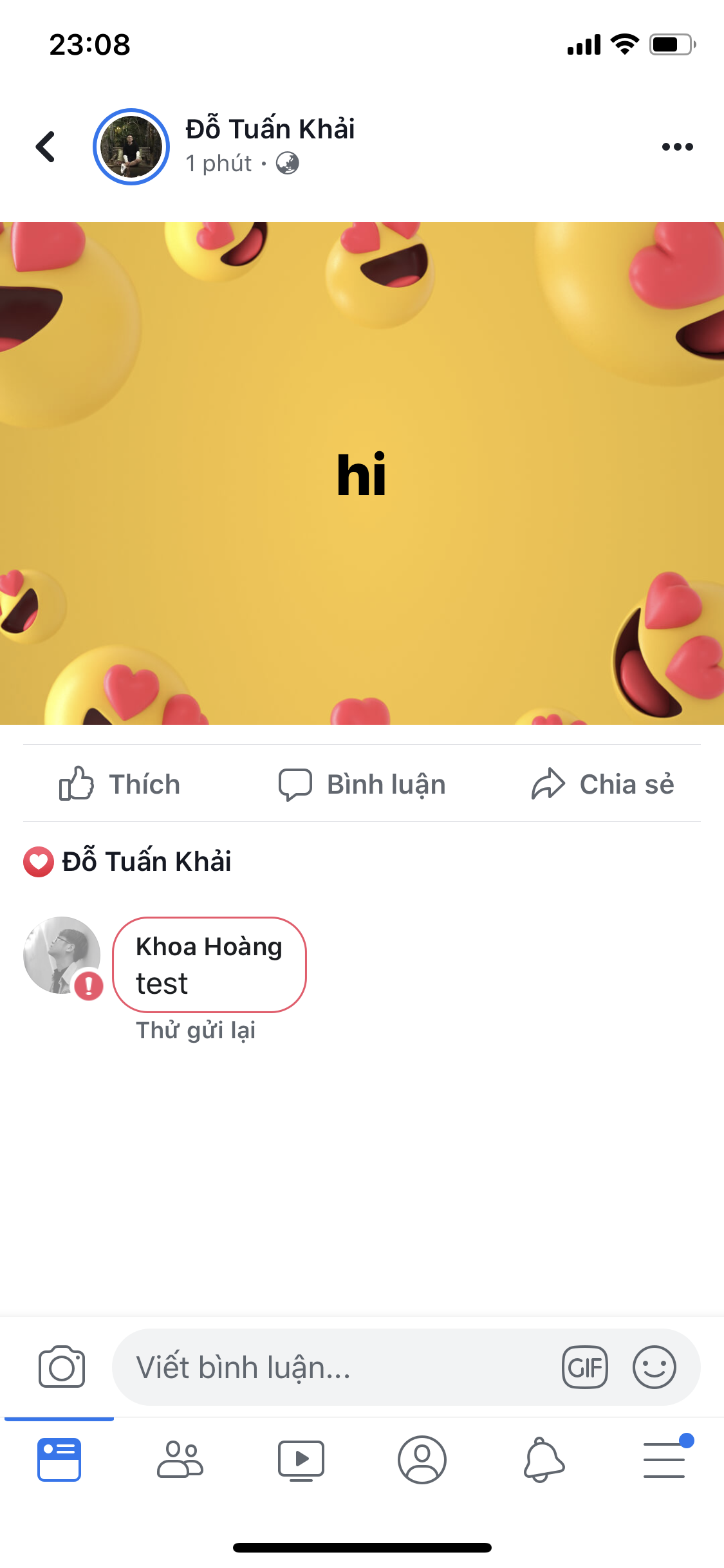Viewport: 724px width, 1568px height.
Task: Open the emoji sticker picker
Action: click(654, 1367)
